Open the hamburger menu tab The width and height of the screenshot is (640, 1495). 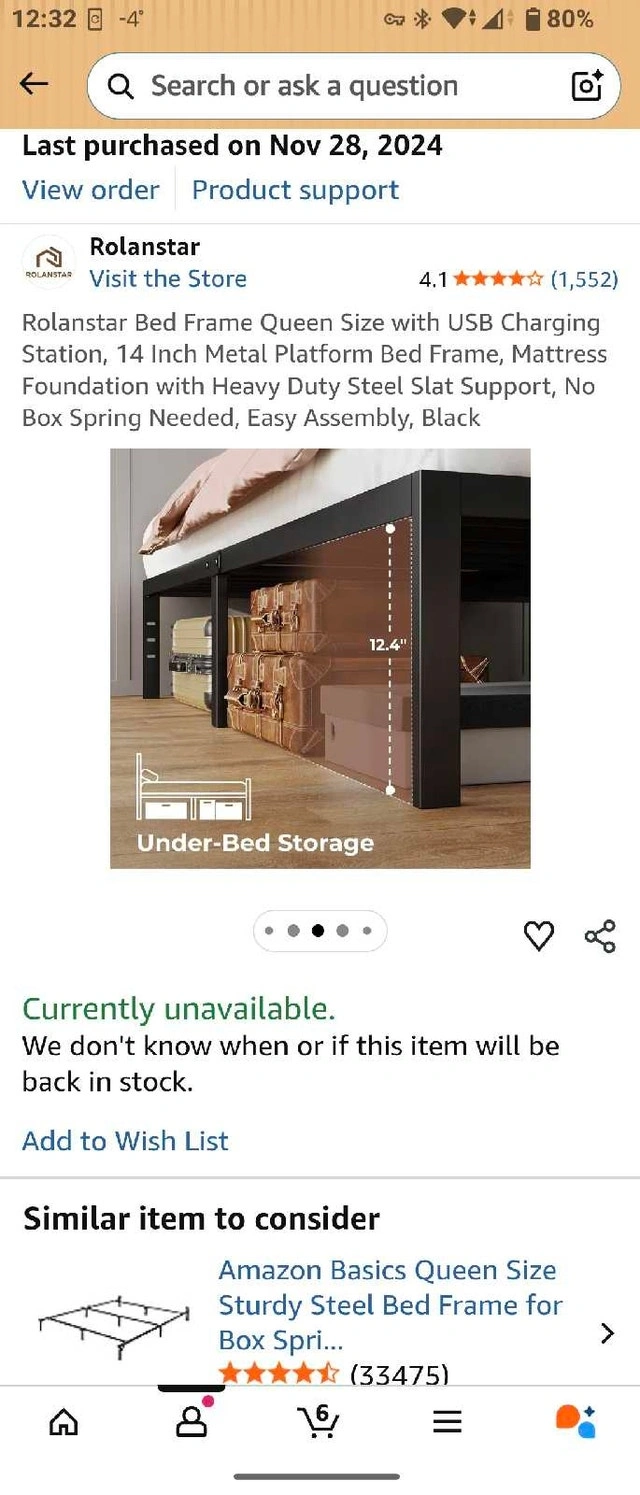pyautogui.click(x=447, y=1421)
